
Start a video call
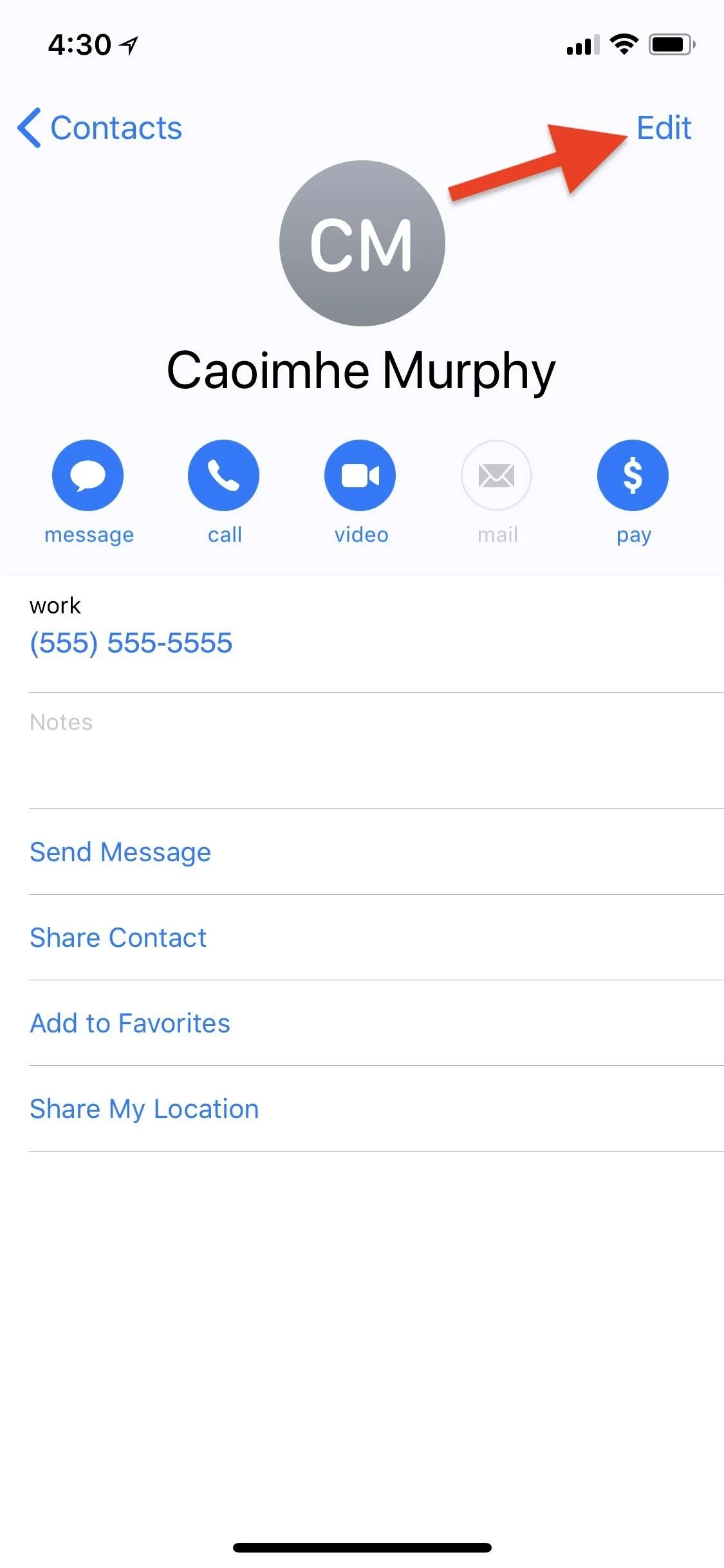(x=360, y=475)
